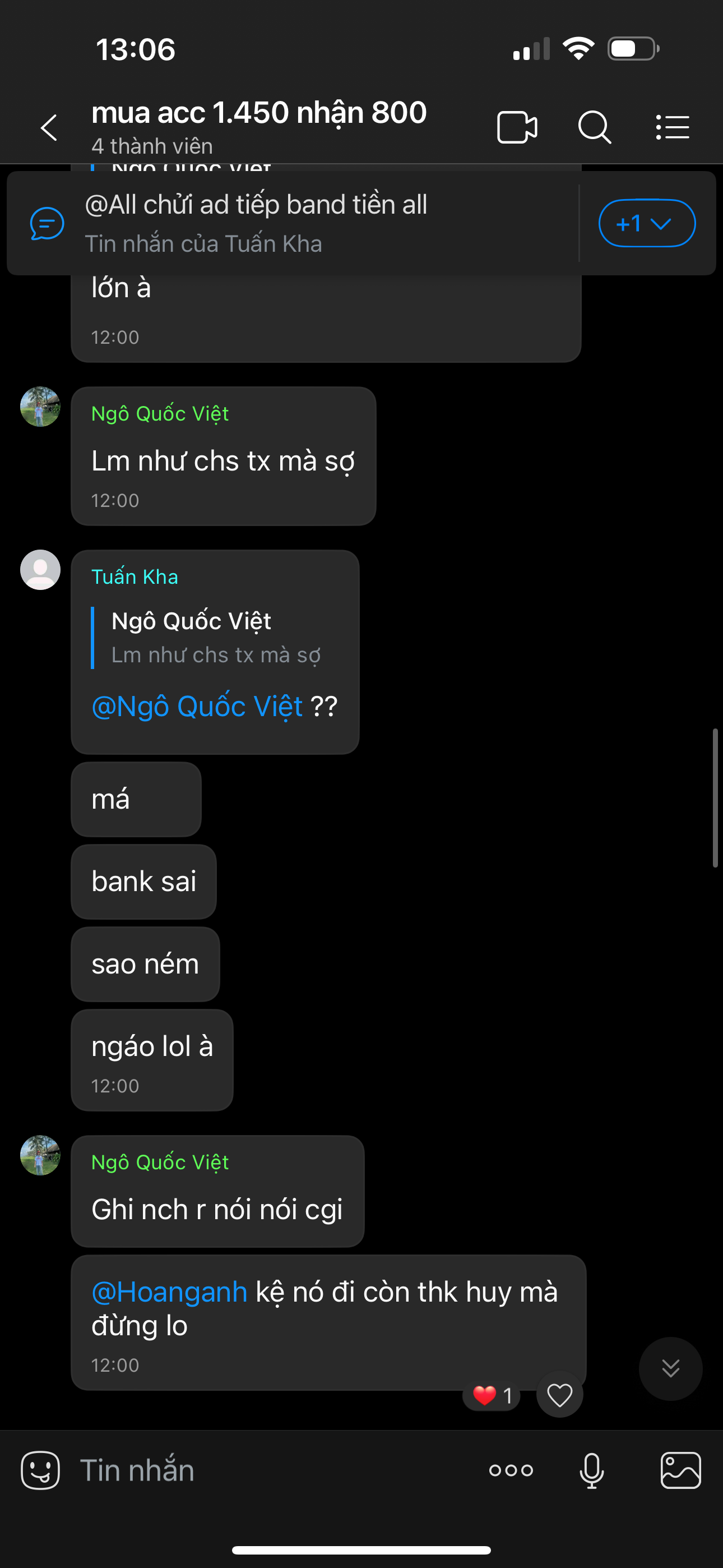Open Tuấn Kha's profile avatar
The width and height of the screenshot is (723, 1568).
40,570
